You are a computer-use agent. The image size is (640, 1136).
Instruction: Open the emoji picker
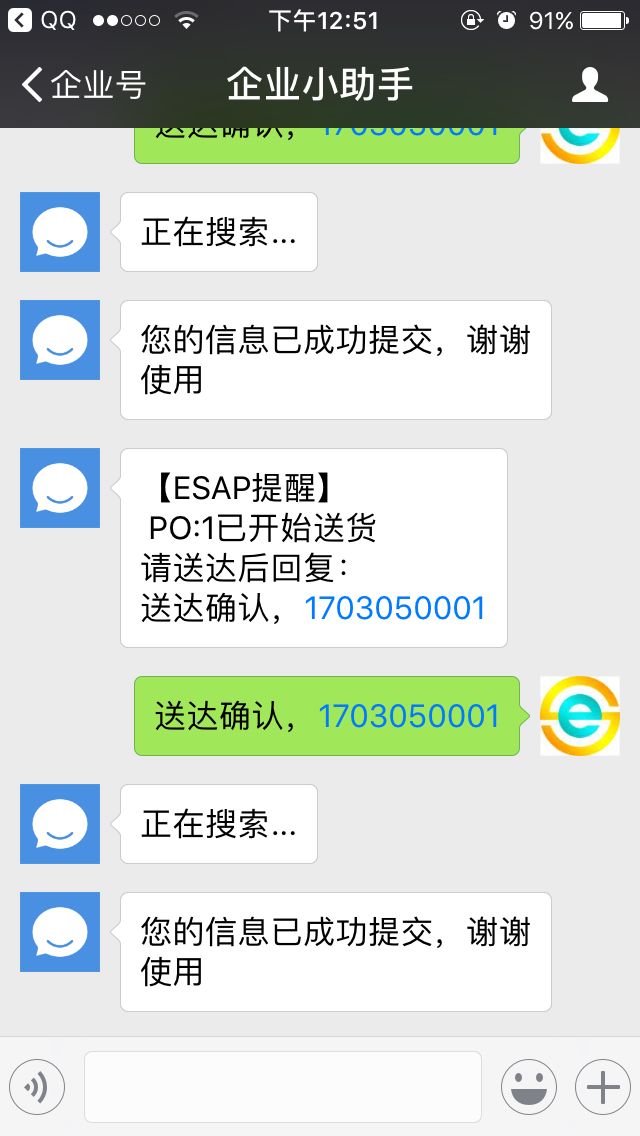click(529, 1087)
